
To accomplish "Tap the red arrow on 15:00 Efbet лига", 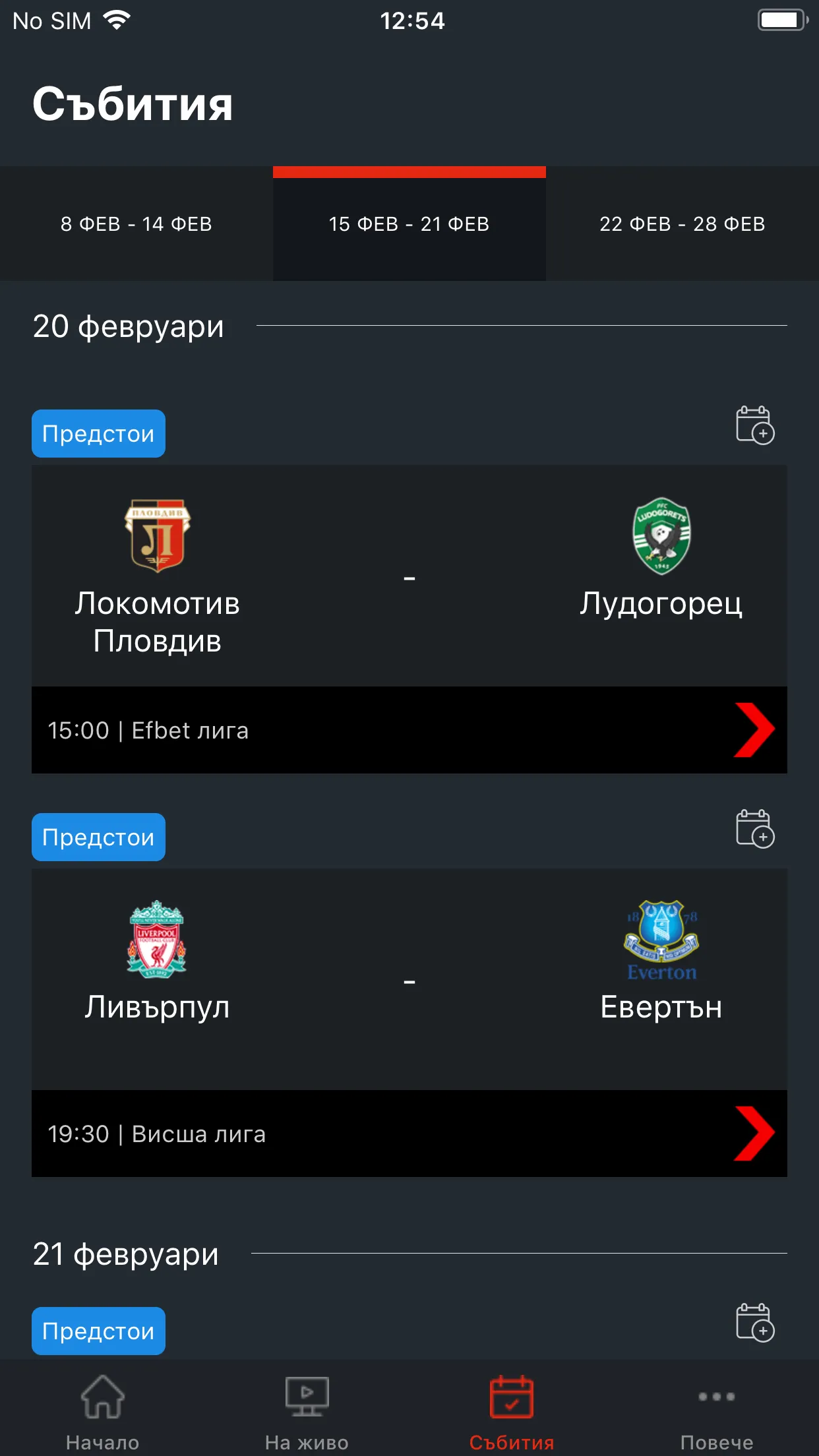I will click(x=754, y=730).
